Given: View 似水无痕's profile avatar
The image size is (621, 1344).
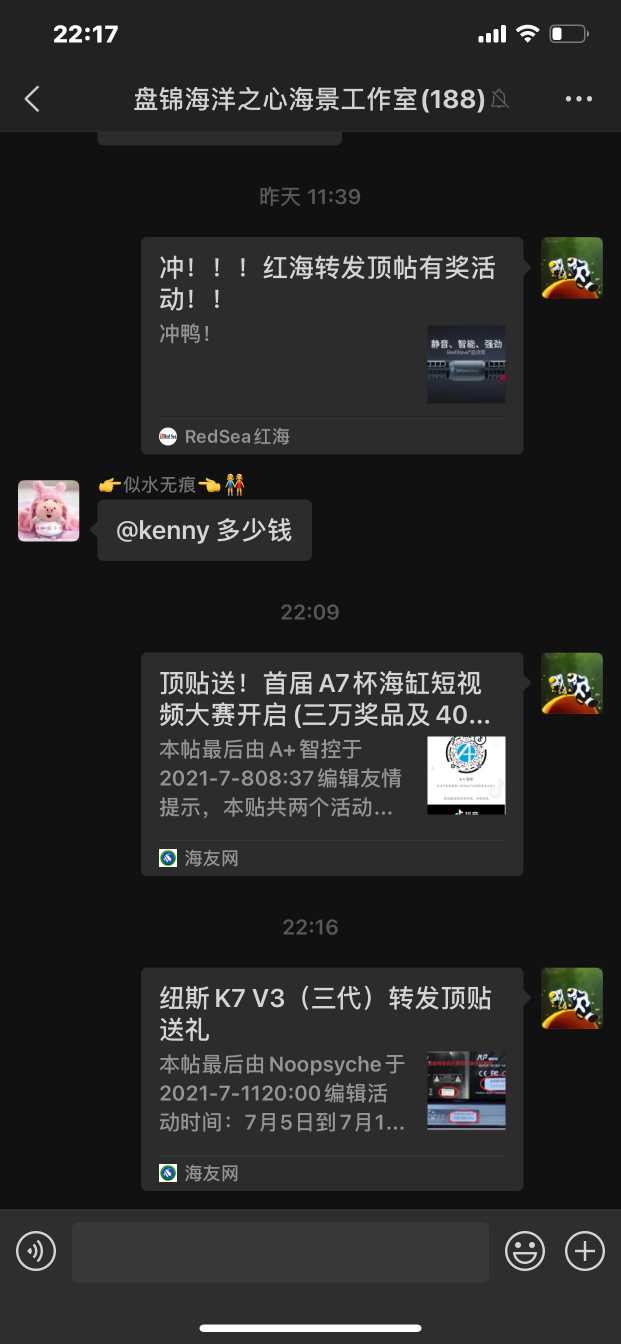Looking at the screenshot, I should pyautogui.click(x=48, y=510).
